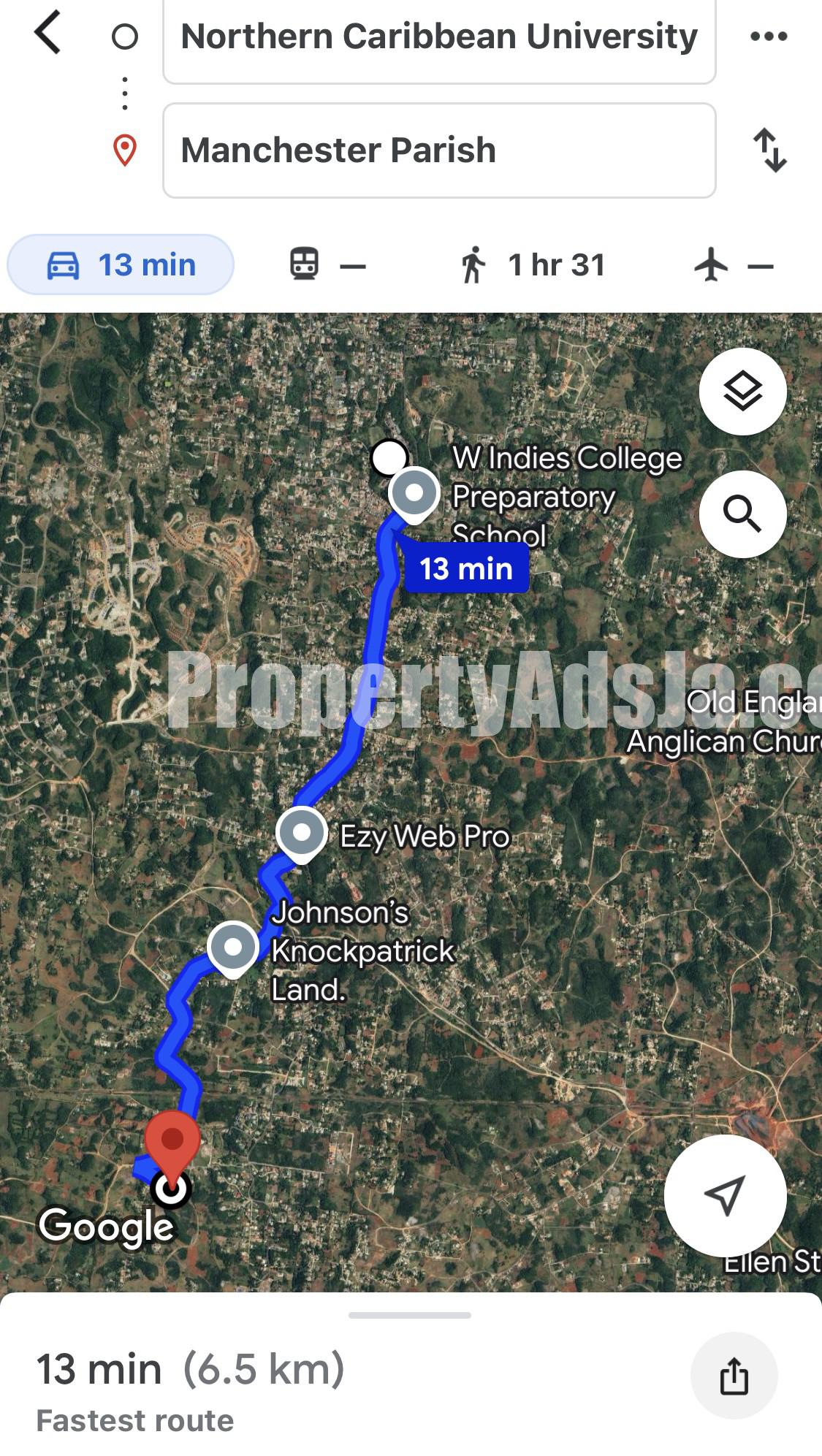This screenshot has width=822, height=1456.
Task: Open the three-dot overflow menu
Action: [769, 36]
